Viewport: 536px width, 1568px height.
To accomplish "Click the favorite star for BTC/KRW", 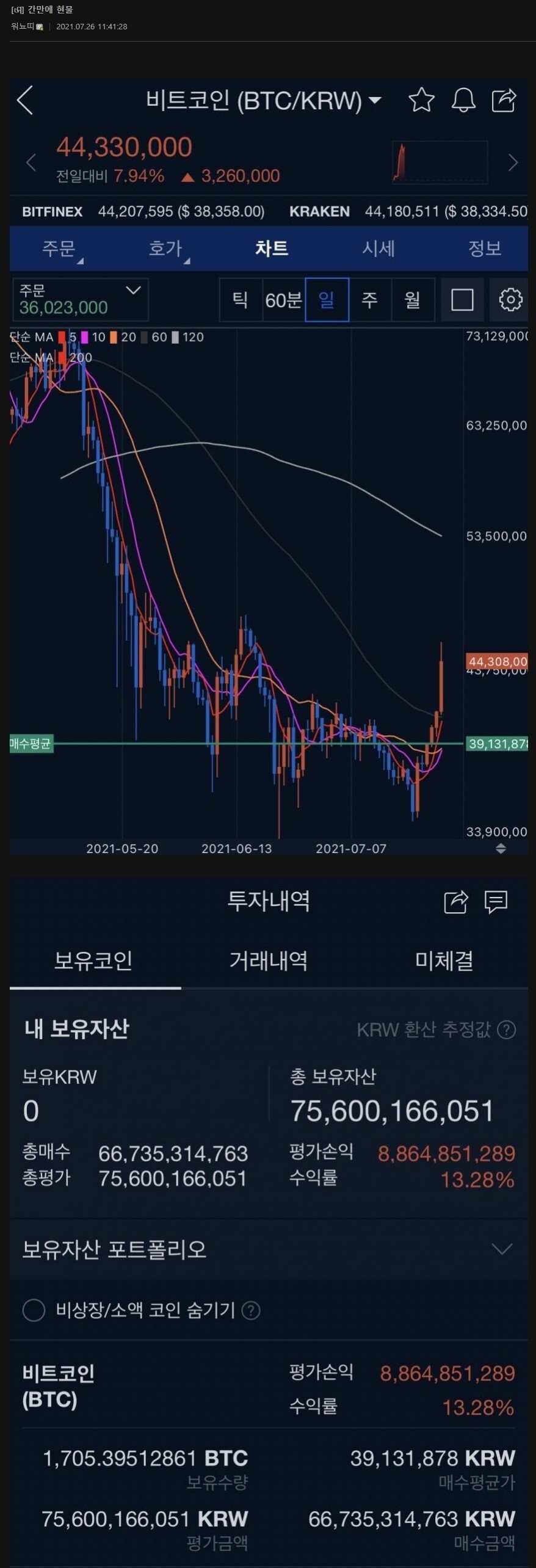I will (421, 100).
